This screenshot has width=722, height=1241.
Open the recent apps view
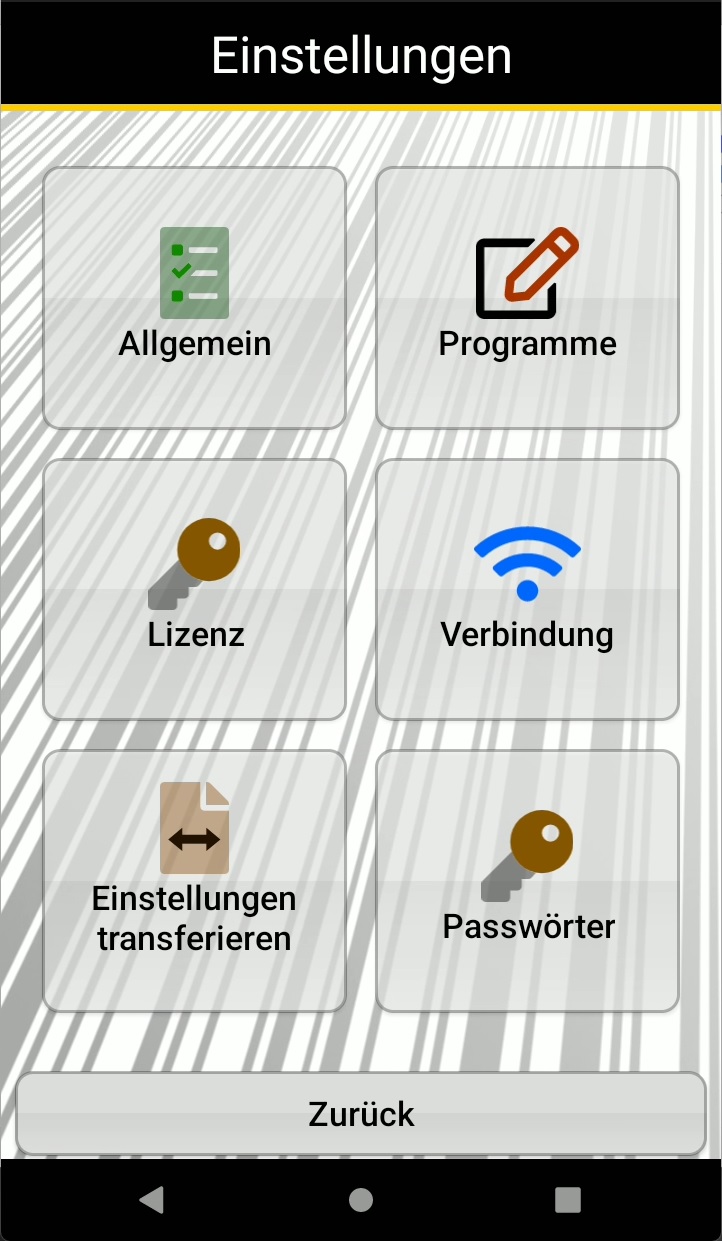coord(567,1200)
